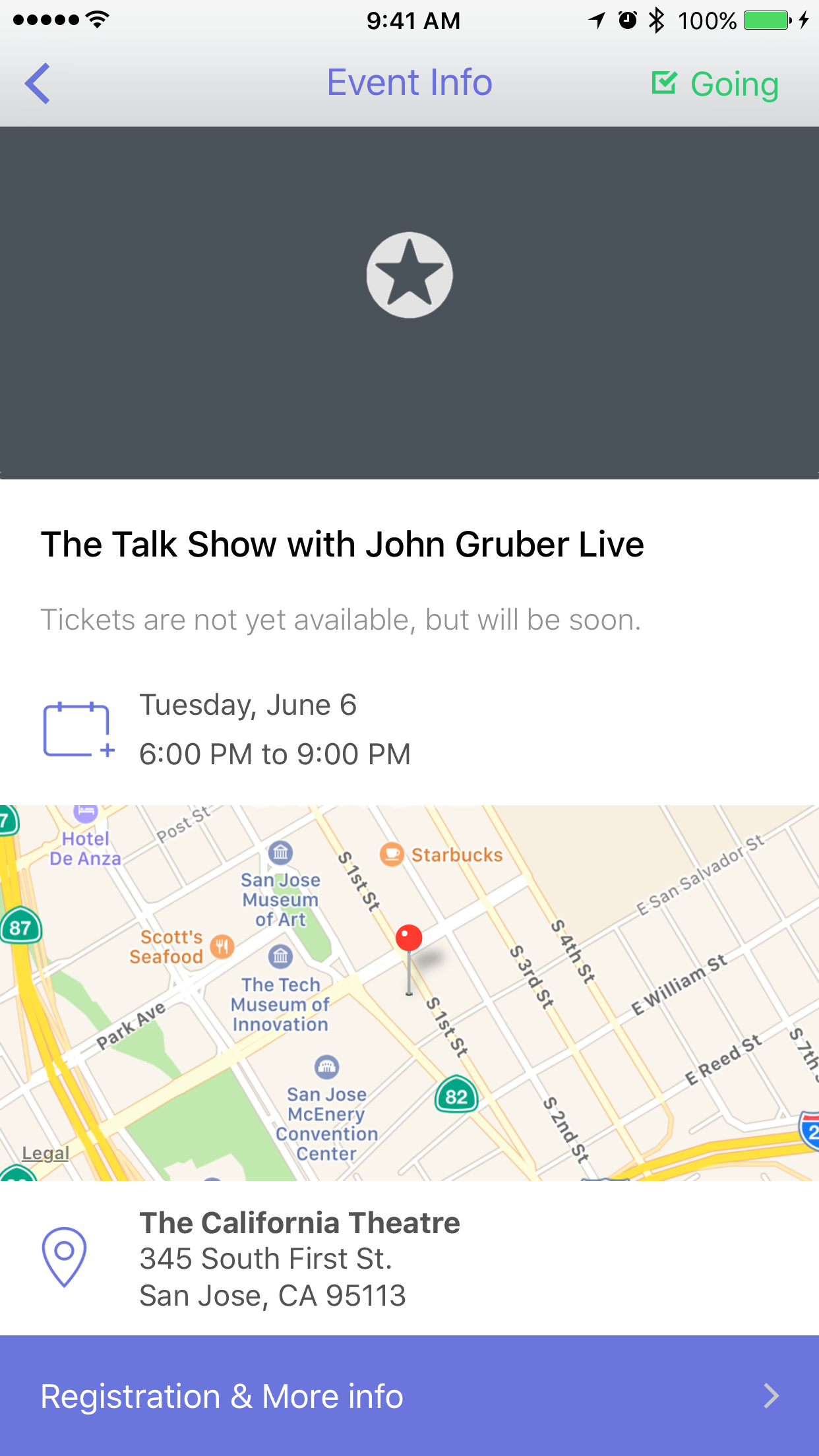Open The California Theatre address
Image resolution: width=819 pixels, height=1456 pixels.
click(x=300, y=1258)
